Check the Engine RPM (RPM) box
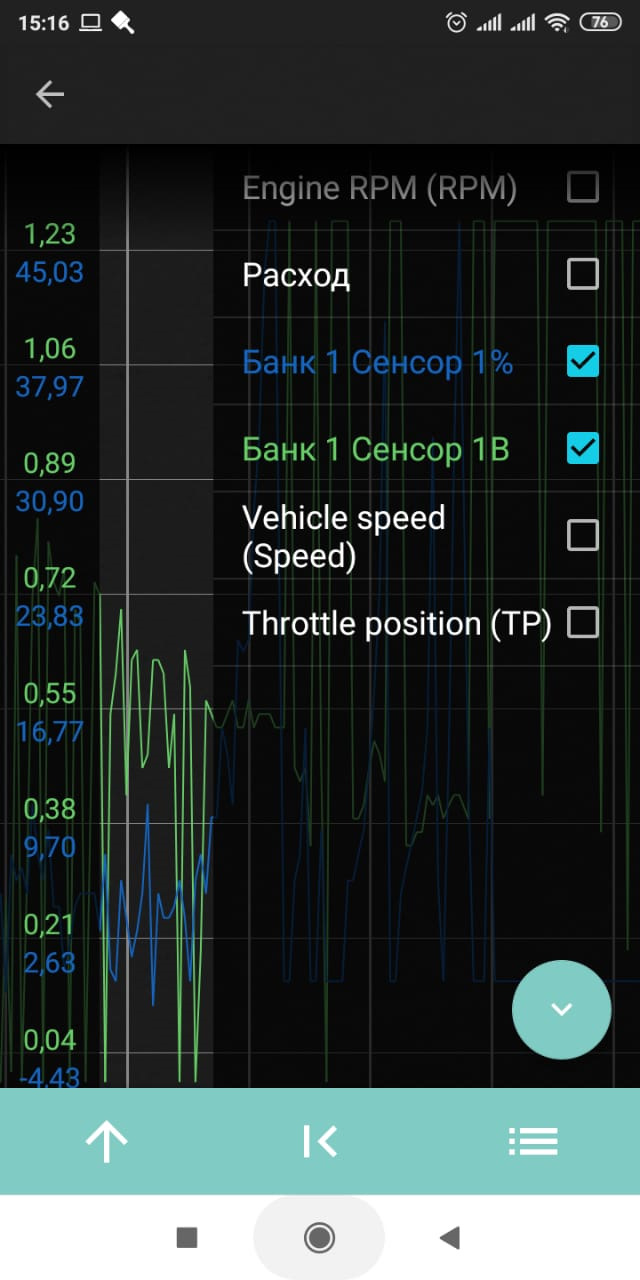Screen dimensions: 640x1280 583,187
